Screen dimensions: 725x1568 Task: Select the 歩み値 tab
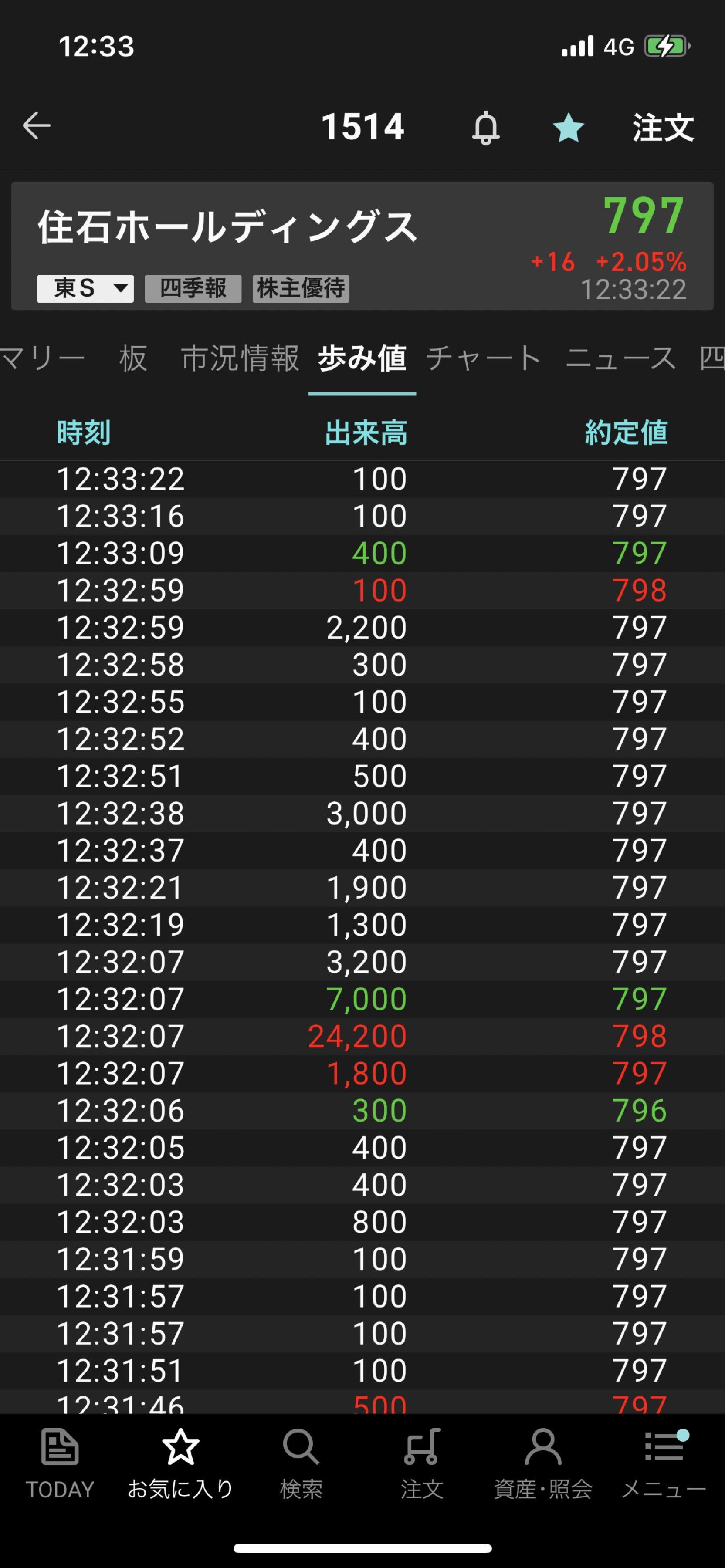pyautogui.click(x=362, y=358)
